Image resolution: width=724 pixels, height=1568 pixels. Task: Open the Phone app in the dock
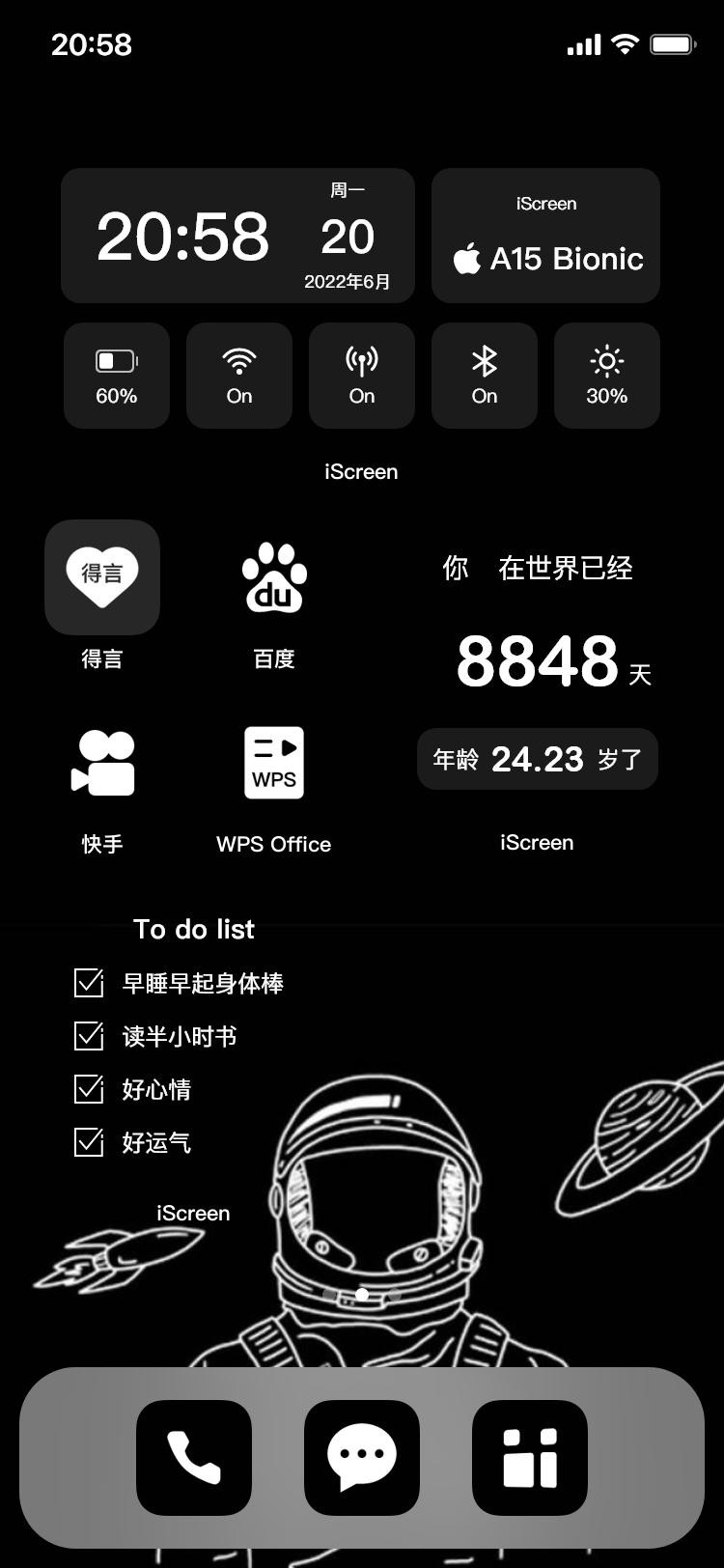point(194,1457)
